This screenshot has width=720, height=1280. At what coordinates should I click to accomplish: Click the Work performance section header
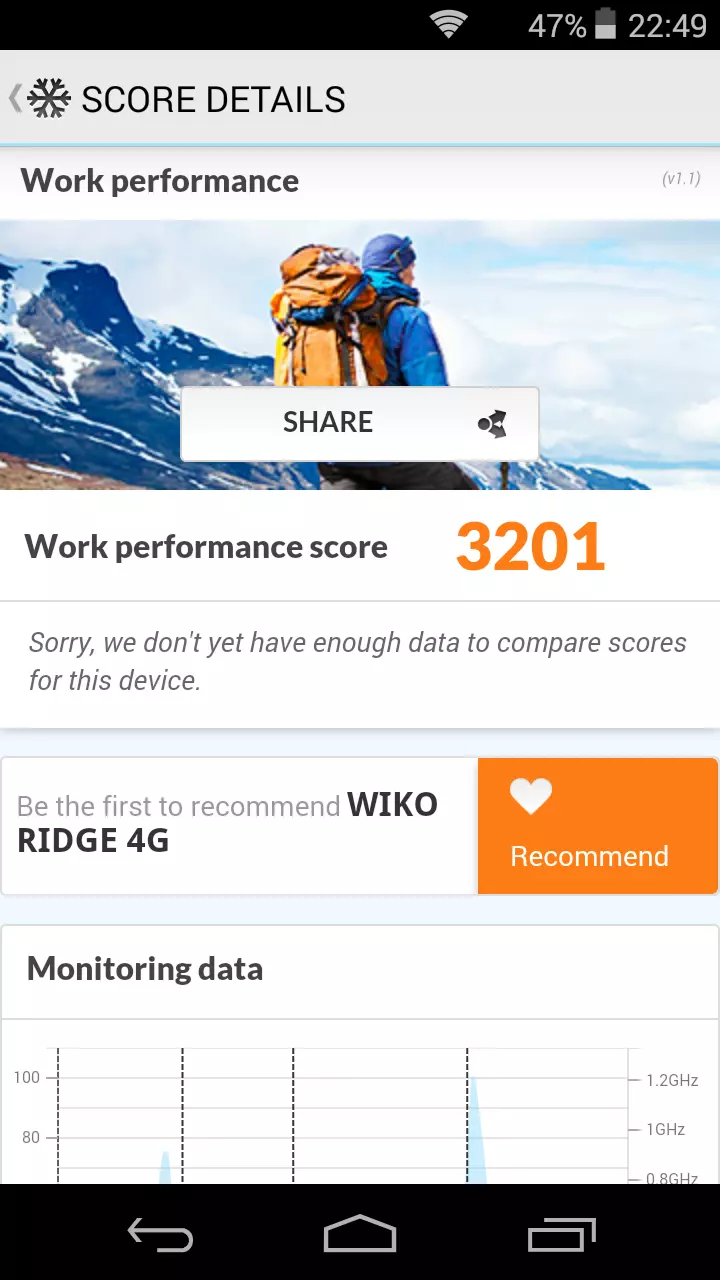pyautogui.click(x=159, y=181)
